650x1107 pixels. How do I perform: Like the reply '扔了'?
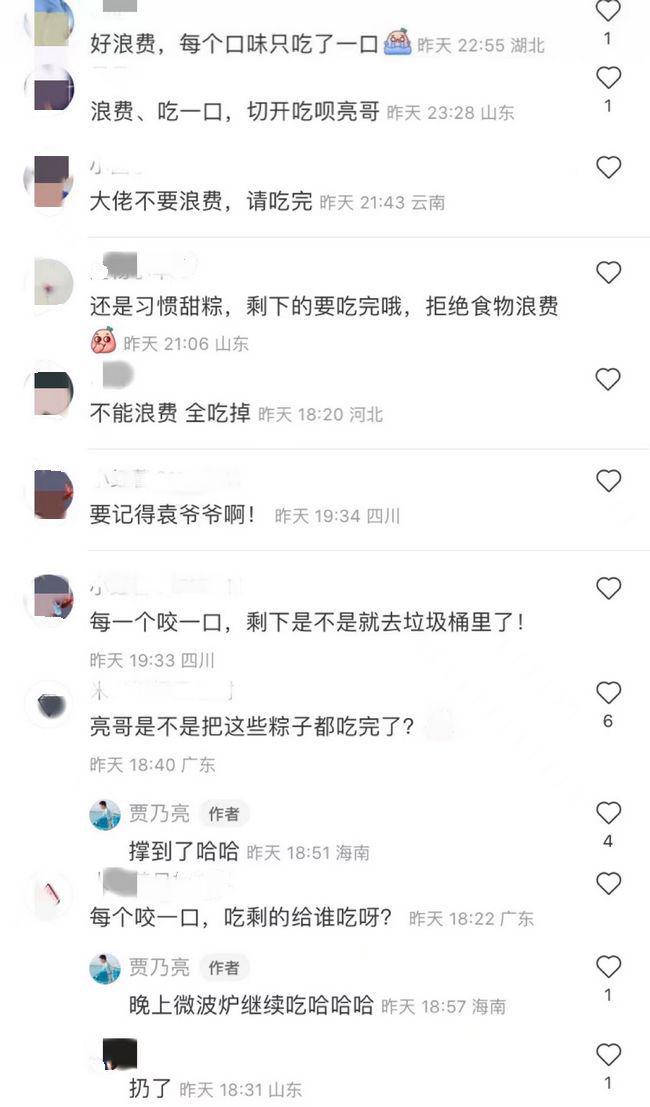click(608, 1054)
